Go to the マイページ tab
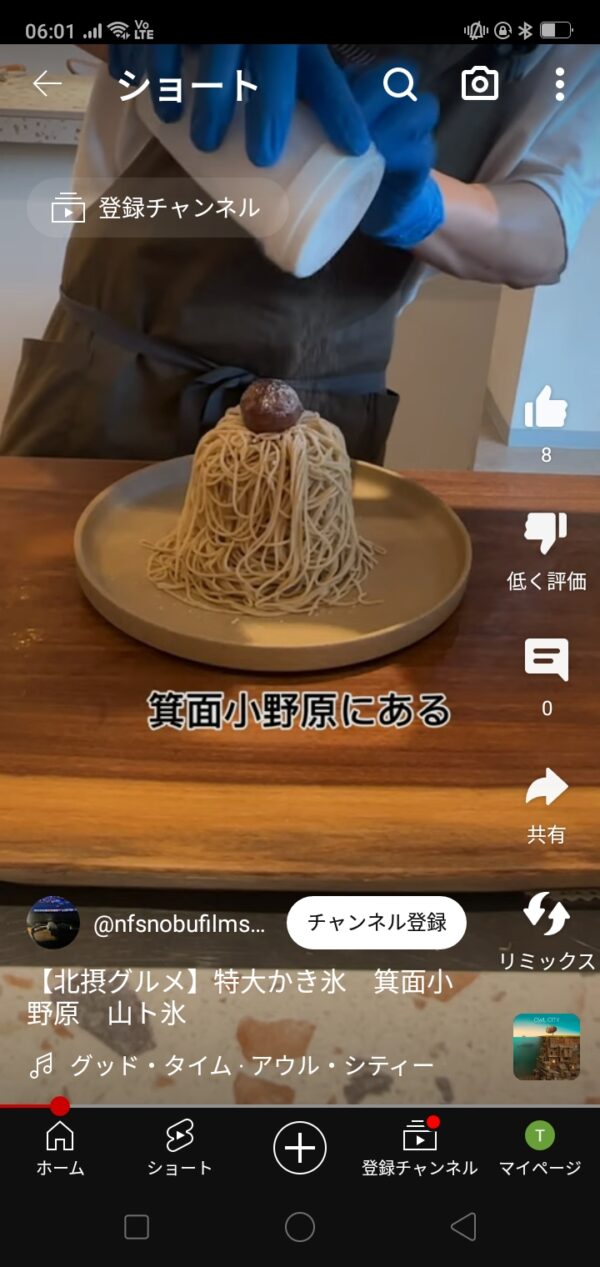 pos(540,1147)
